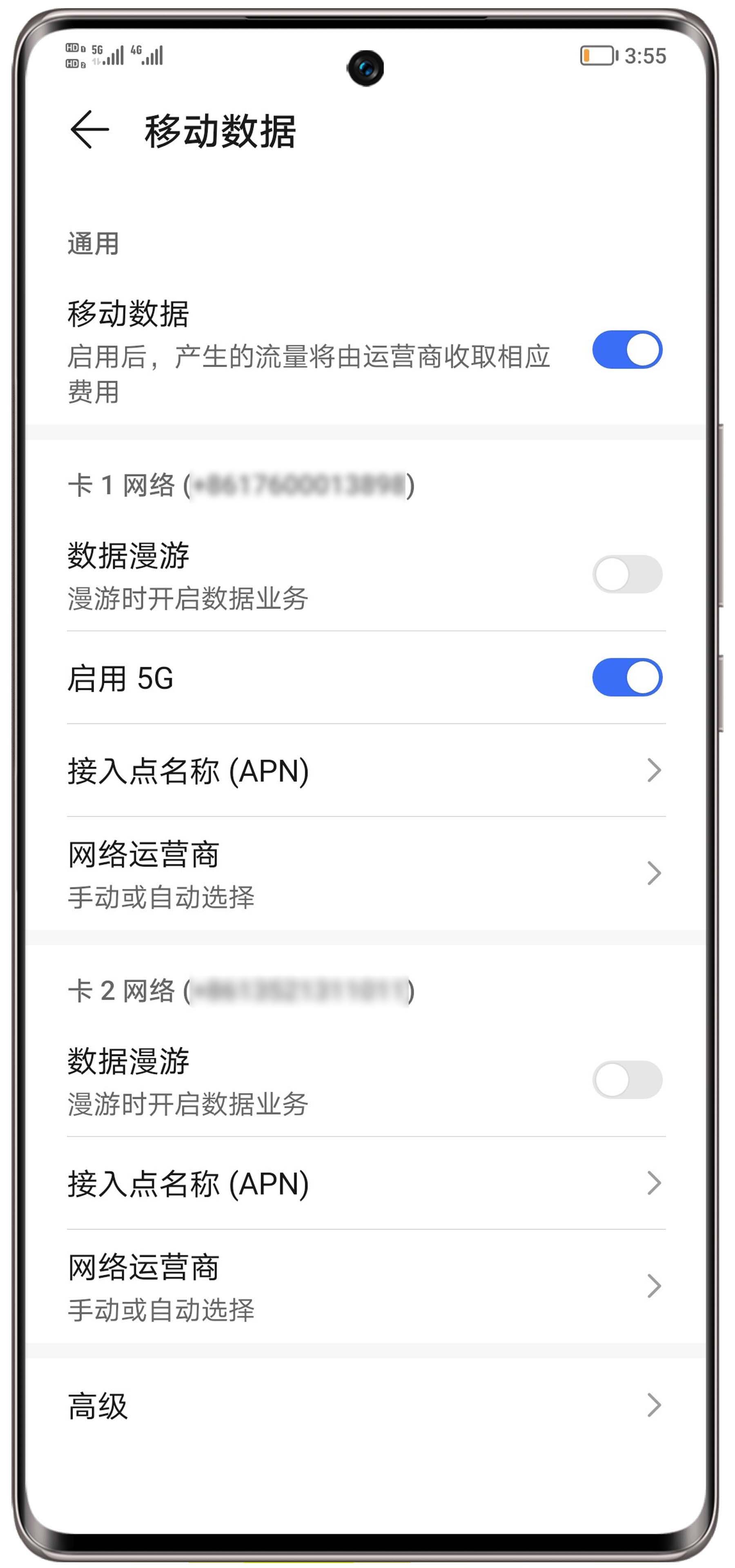Image resolution: width=735 pixels, height=1568 pixels.
Task: Disable the 启用 5G switch
Action: (627, 677)
